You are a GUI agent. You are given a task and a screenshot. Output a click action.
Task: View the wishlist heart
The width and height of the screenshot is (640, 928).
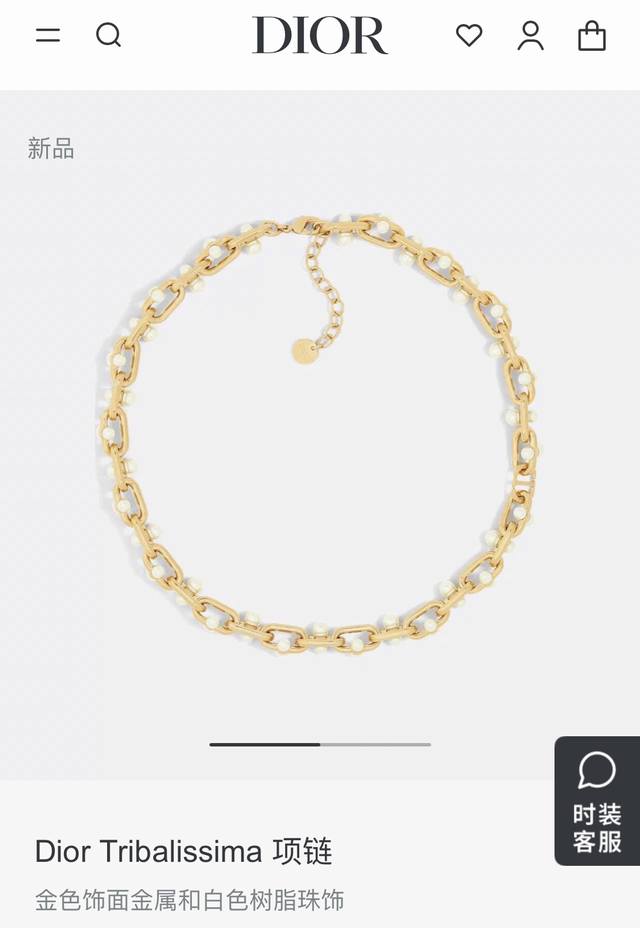coord(469,36)
